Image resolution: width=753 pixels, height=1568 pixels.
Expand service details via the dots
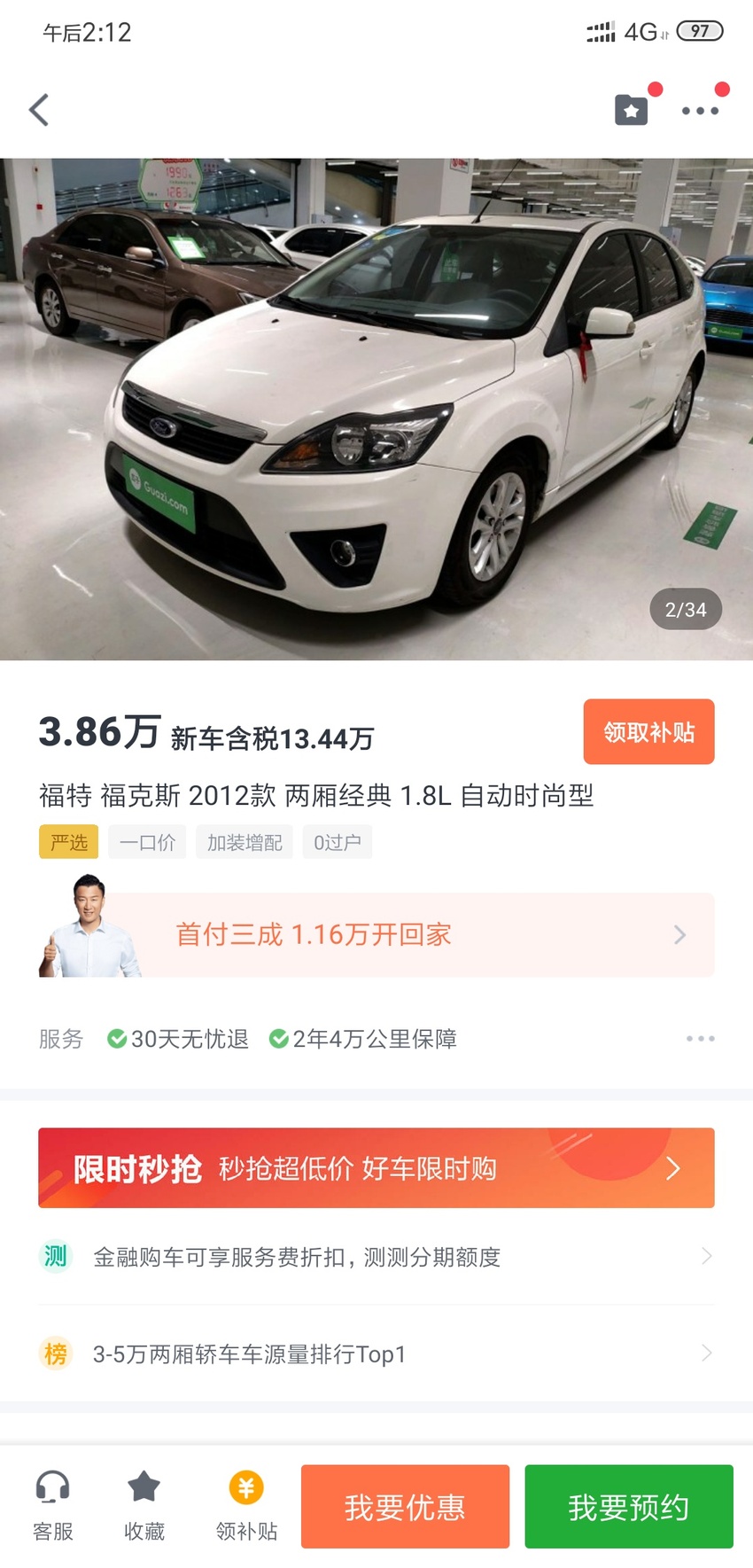coord(700,1038)
